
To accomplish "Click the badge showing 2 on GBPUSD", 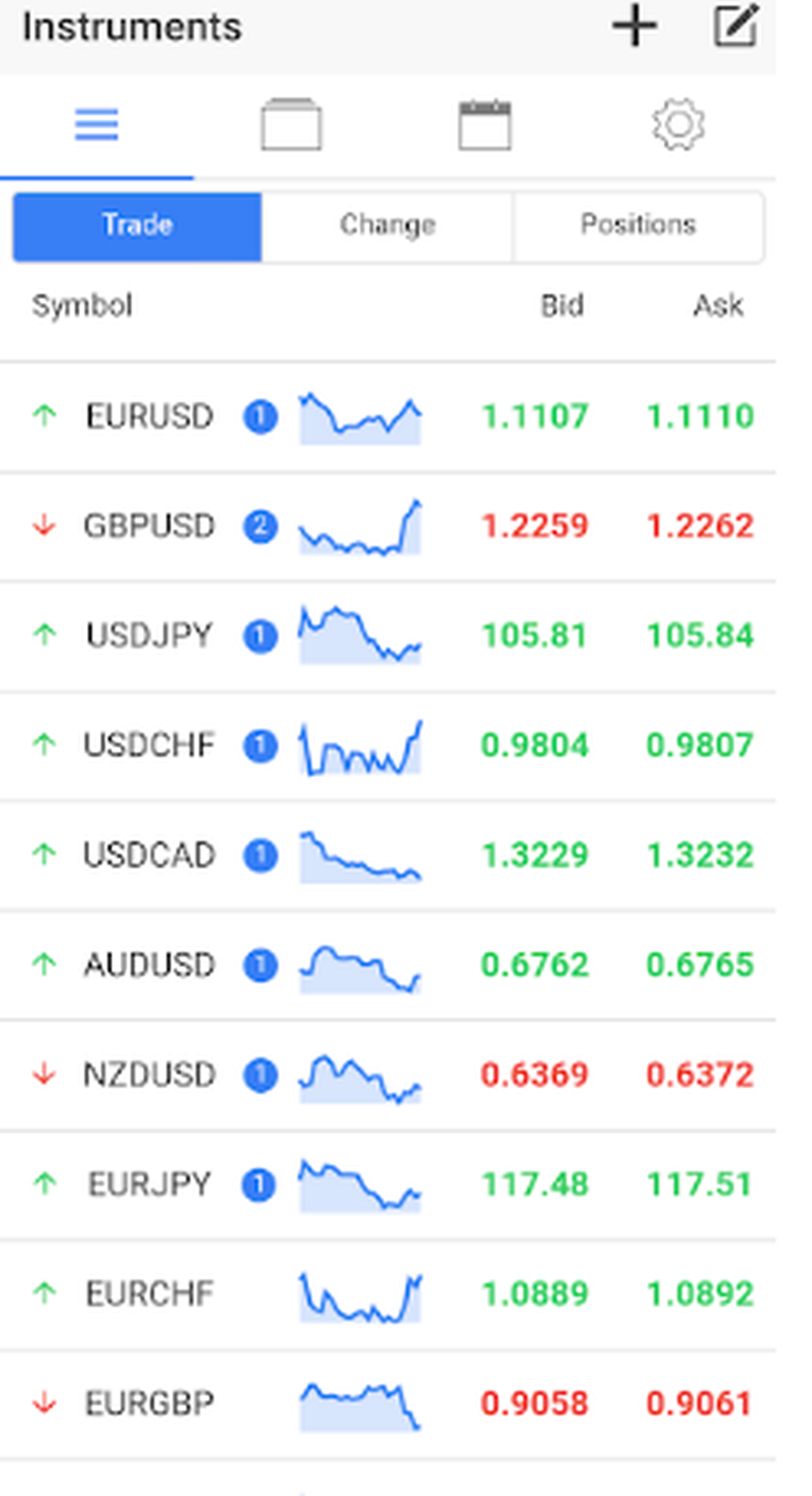I will pos(260,526).
